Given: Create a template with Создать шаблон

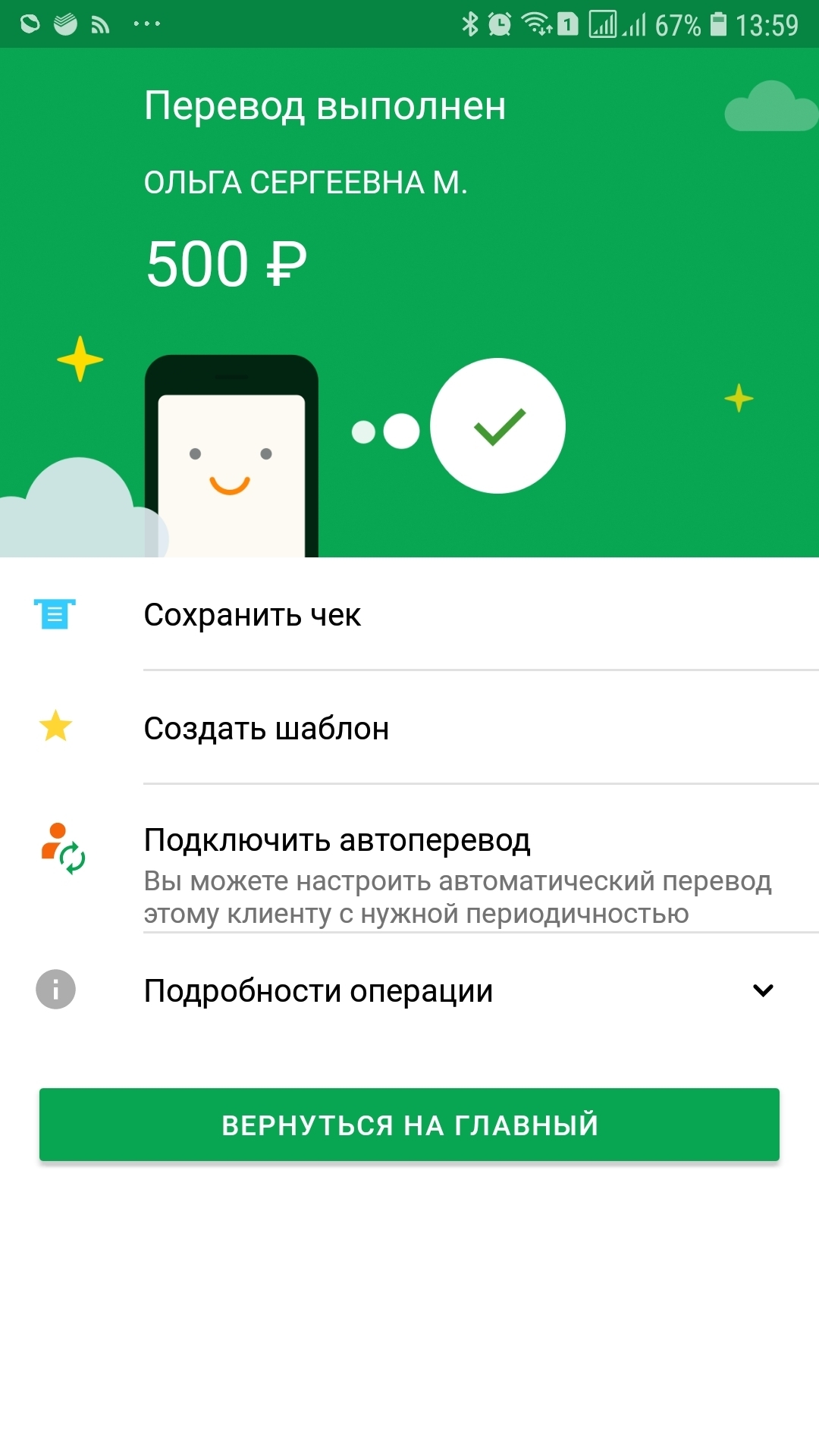Looking at the screenshot, I should [266, 729].
